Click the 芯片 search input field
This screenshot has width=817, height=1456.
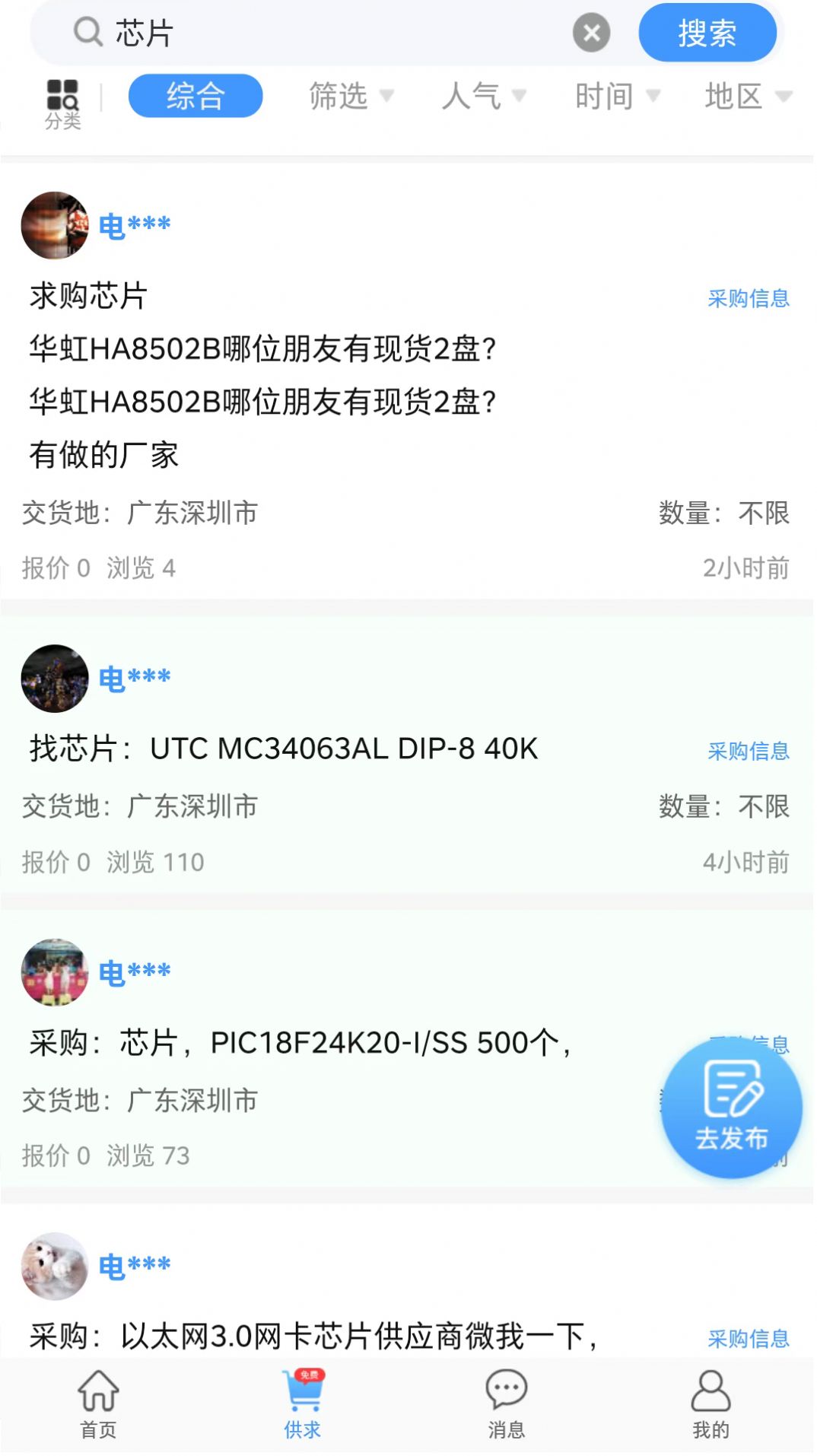(x=304, y=33)
